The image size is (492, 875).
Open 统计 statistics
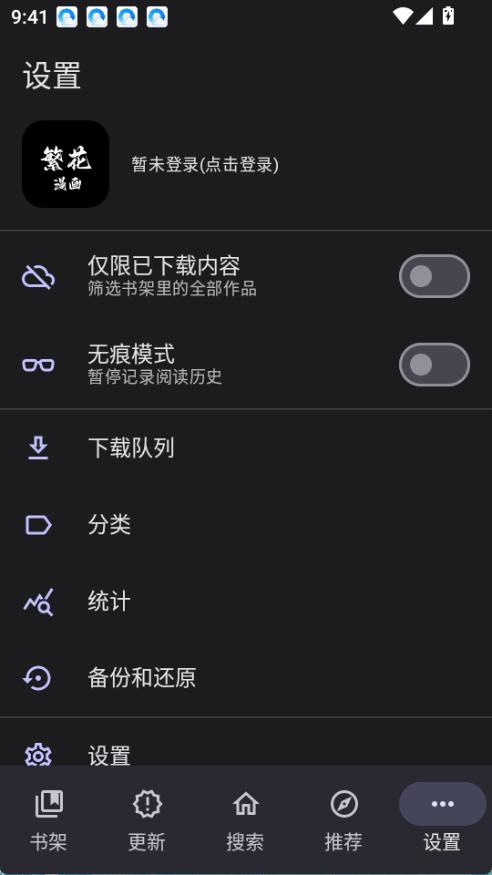pyautogui.click(x=246, y=601)
